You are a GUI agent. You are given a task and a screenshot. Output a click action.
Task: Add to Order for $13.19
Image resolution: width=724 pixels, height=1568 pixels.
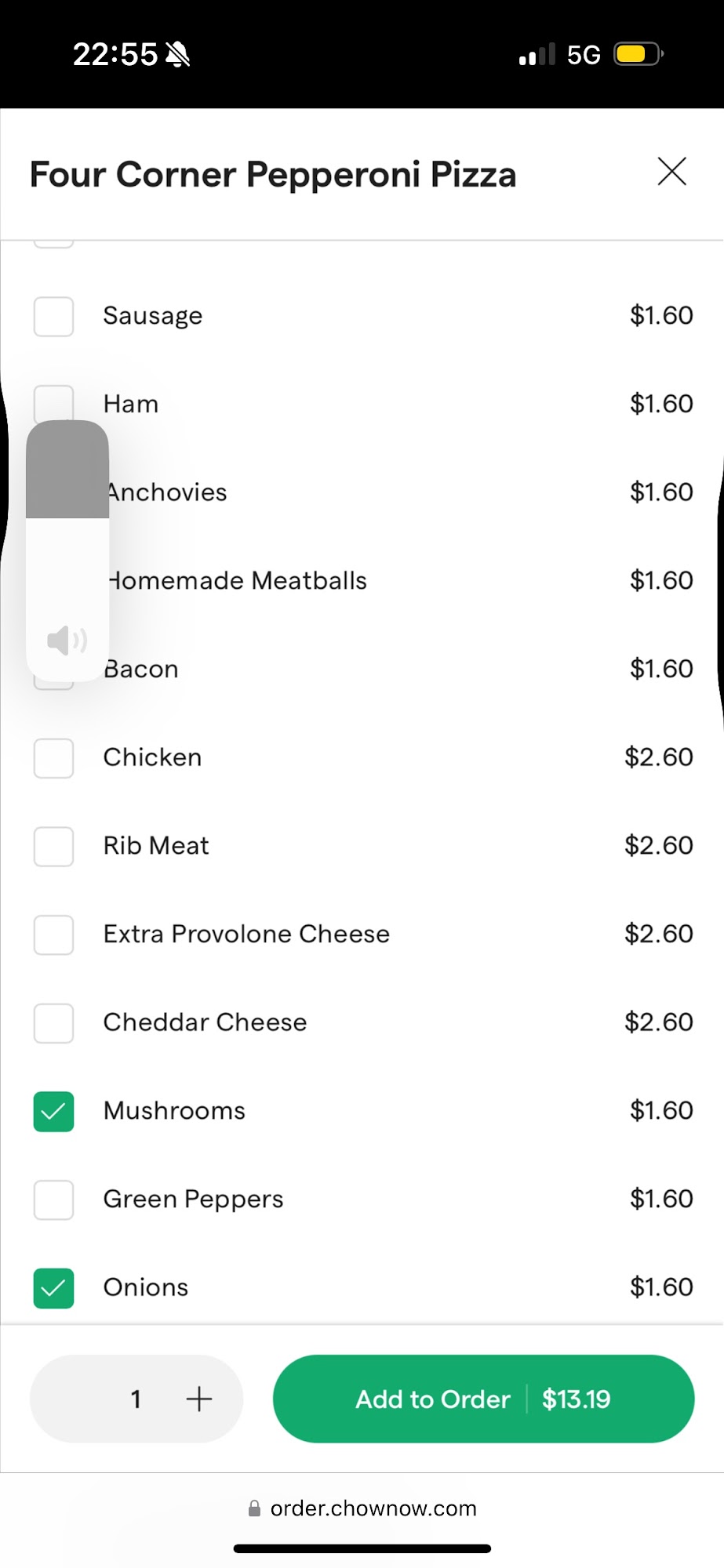tap(483, 1399)
